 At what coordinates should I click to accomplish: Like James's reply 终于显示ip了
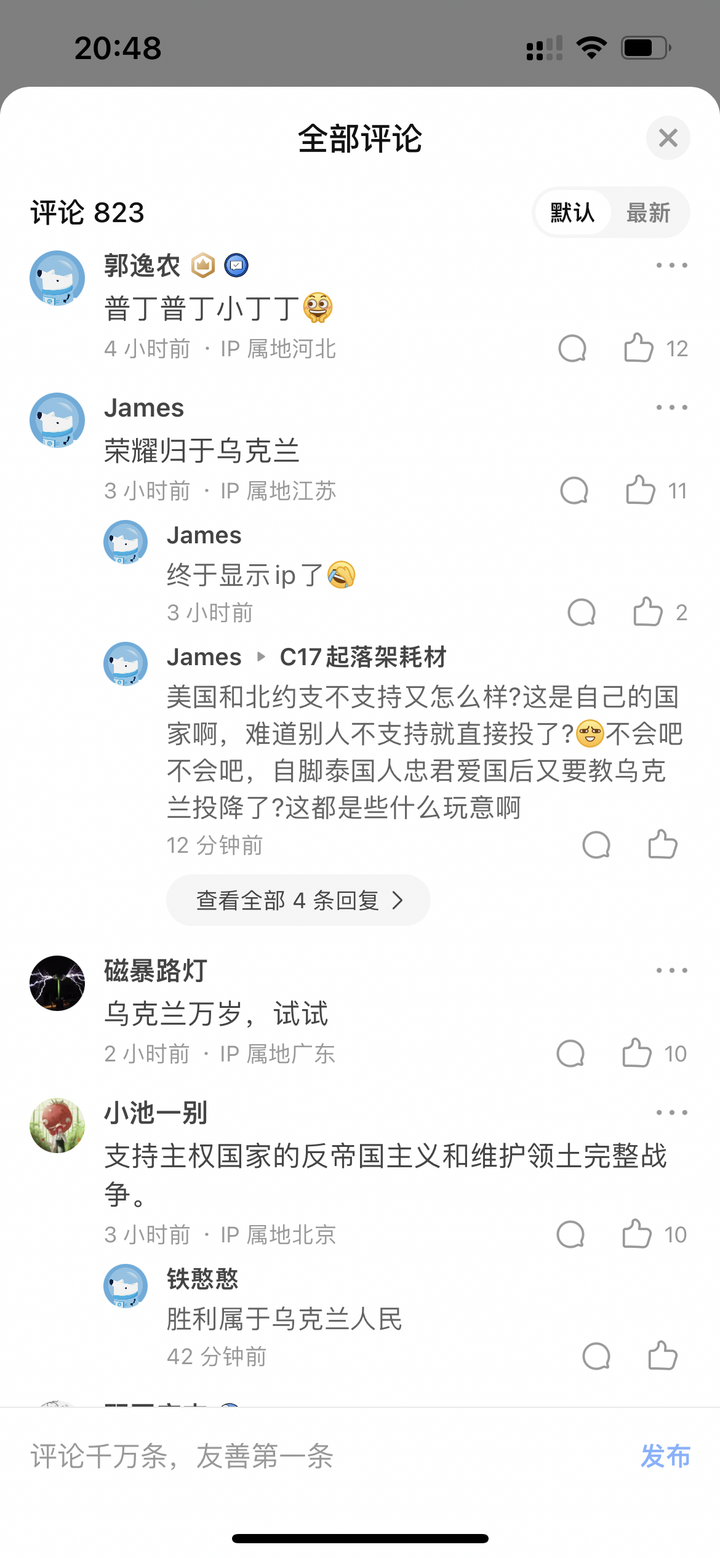tap(648, 612)
